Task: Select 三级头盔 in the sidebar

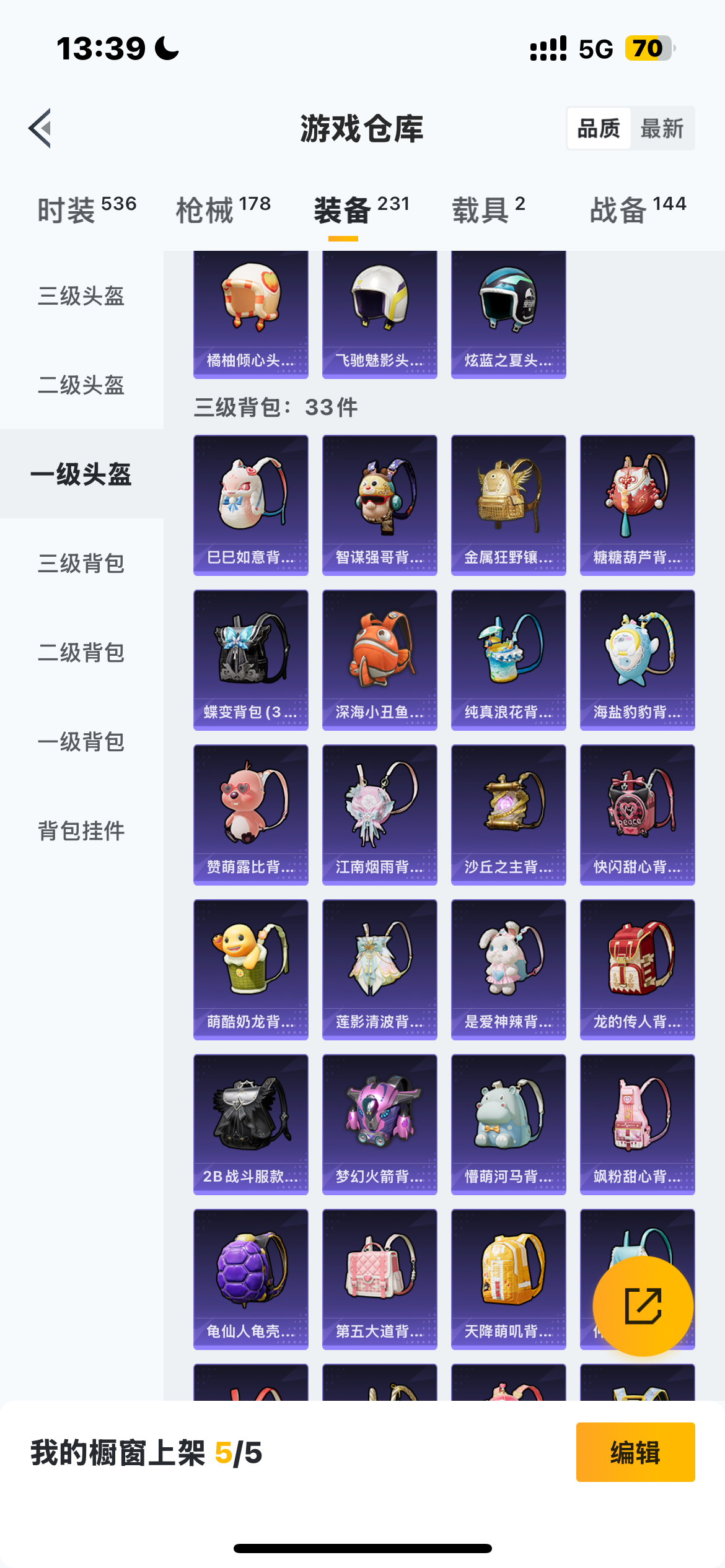Action: (x=81, y=296)
